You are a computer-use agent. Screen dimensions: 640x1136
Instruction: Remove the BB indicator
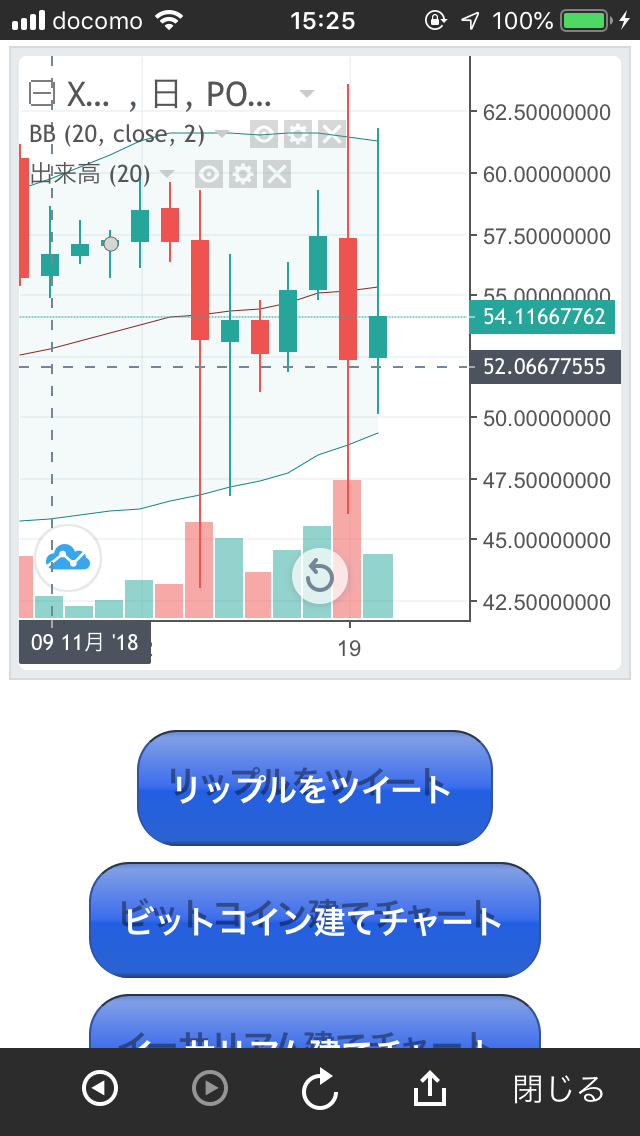point(332,134)
